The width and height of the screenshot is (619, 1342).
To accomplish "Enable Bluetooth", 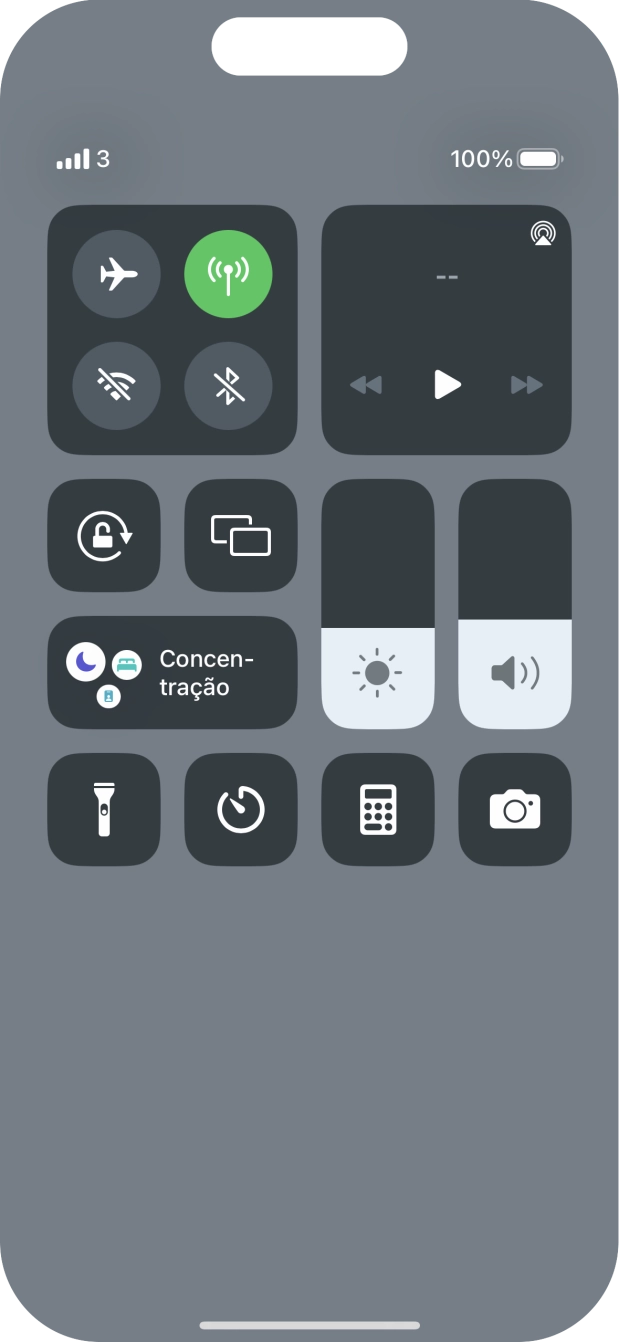I will (x=228, y=386).
